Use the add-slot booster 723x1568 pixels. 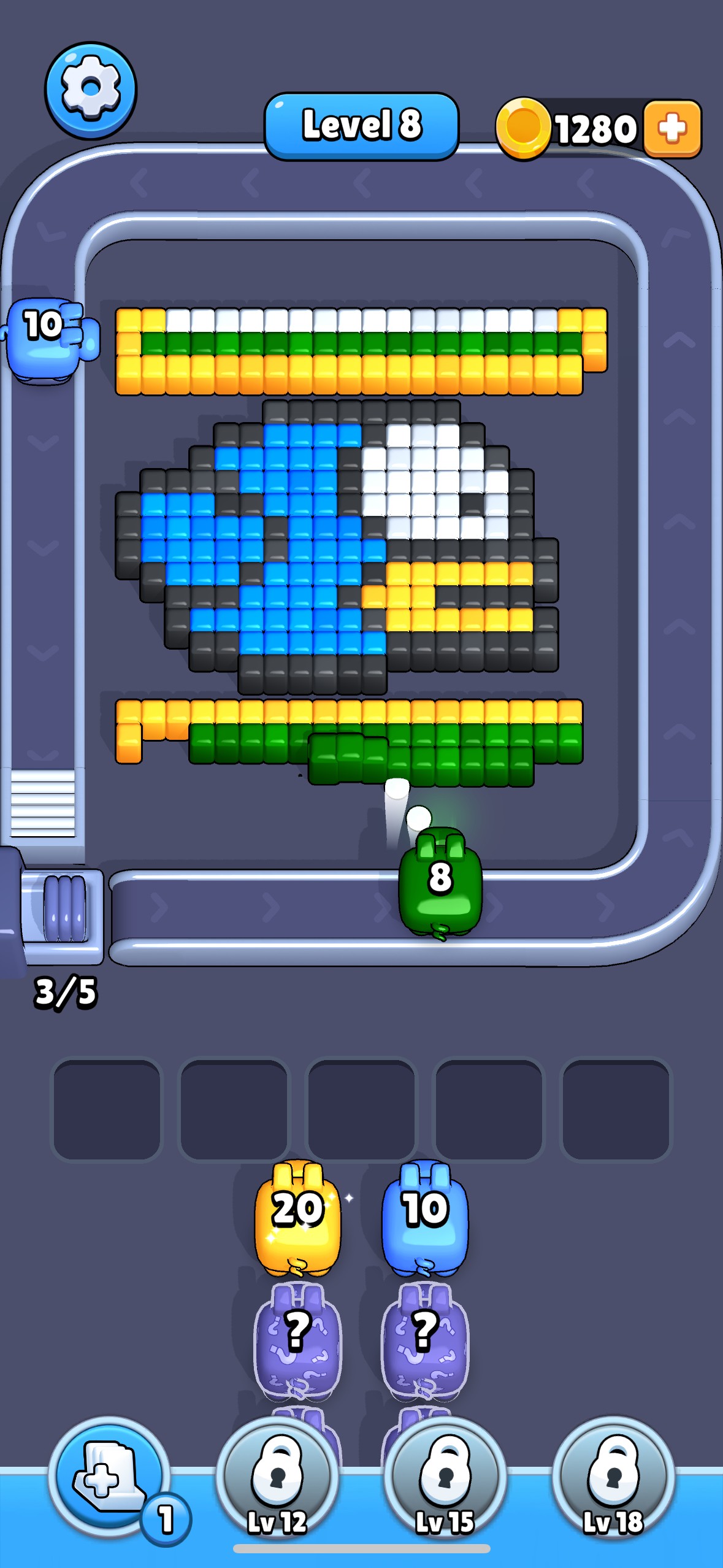[109, 1476]
